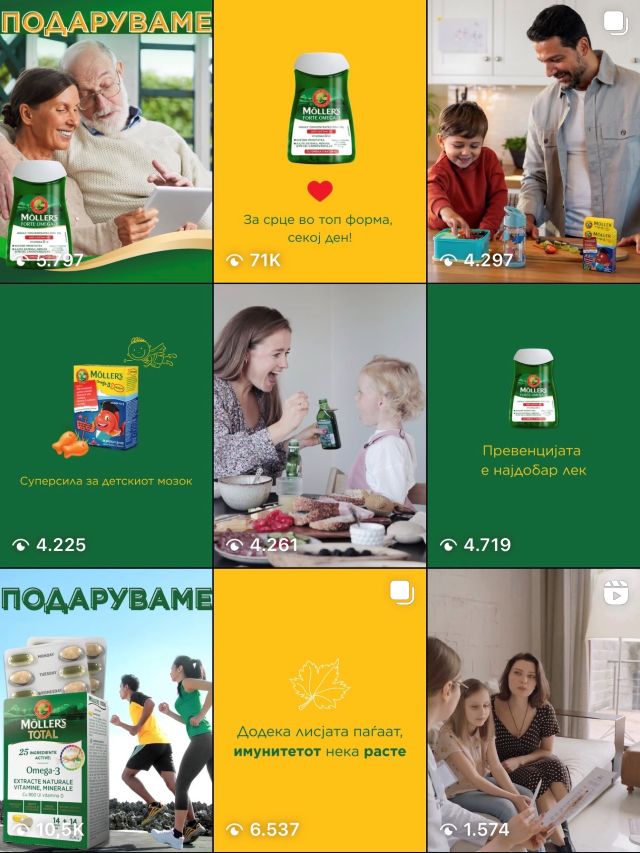Open the reel with 1.574 views

point(534,710)
